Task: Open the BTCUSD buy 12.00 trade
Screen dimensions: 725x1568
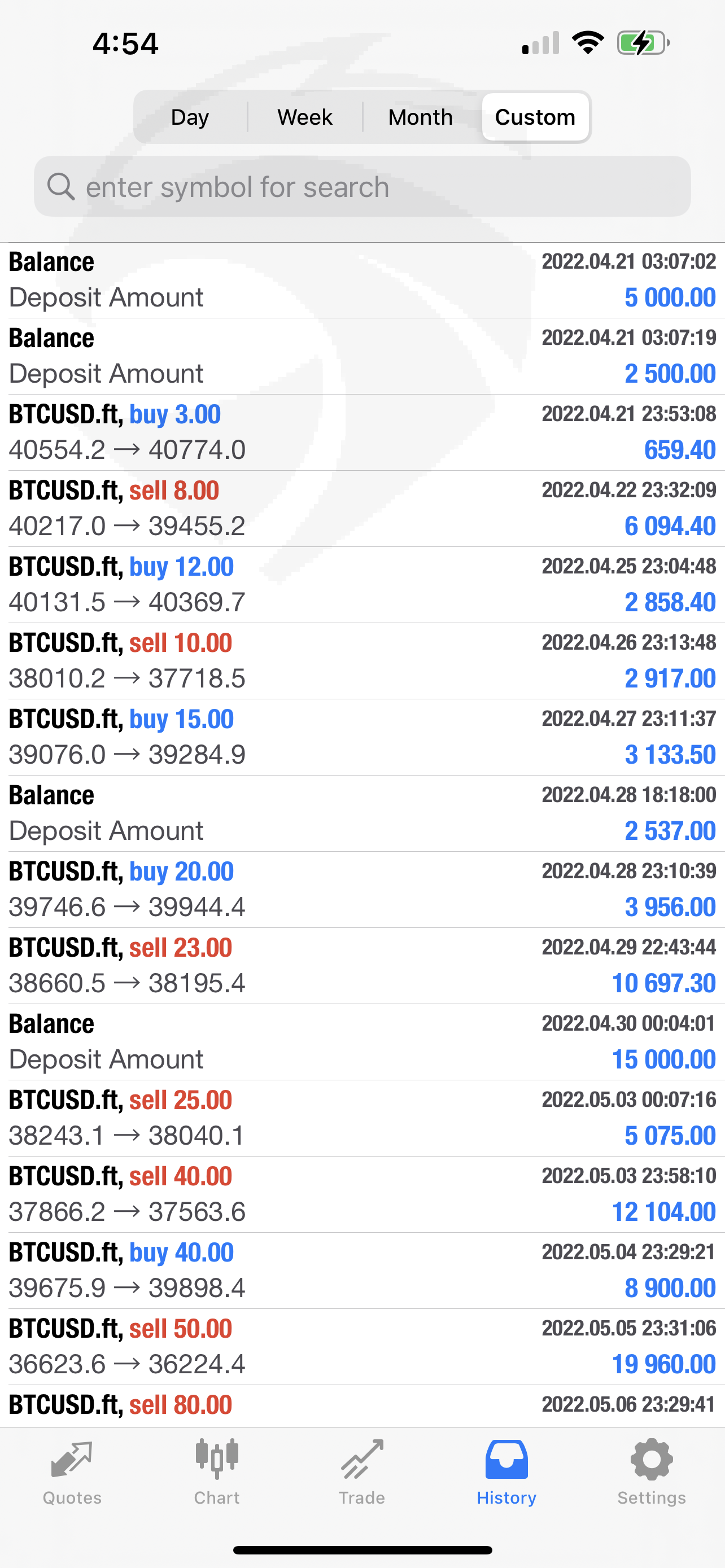Action: [362, 584]
